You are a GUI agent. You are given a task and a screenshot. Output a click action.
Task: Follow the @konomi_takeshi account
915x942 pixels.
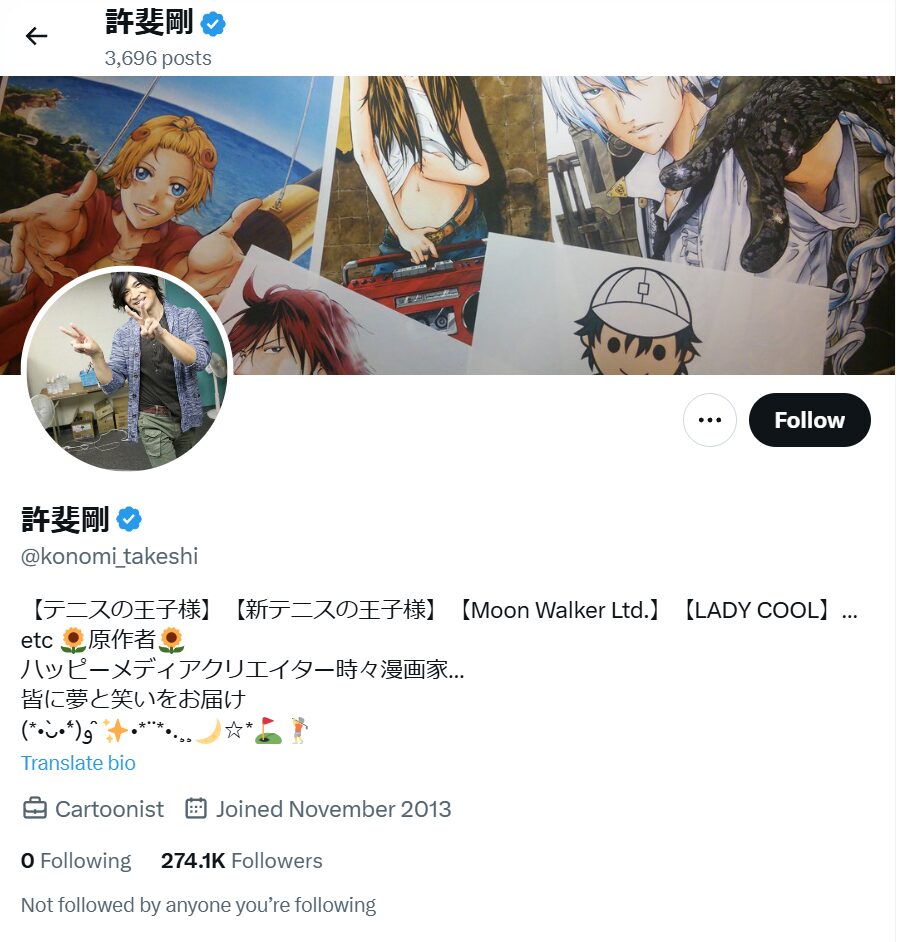point(809,420)
